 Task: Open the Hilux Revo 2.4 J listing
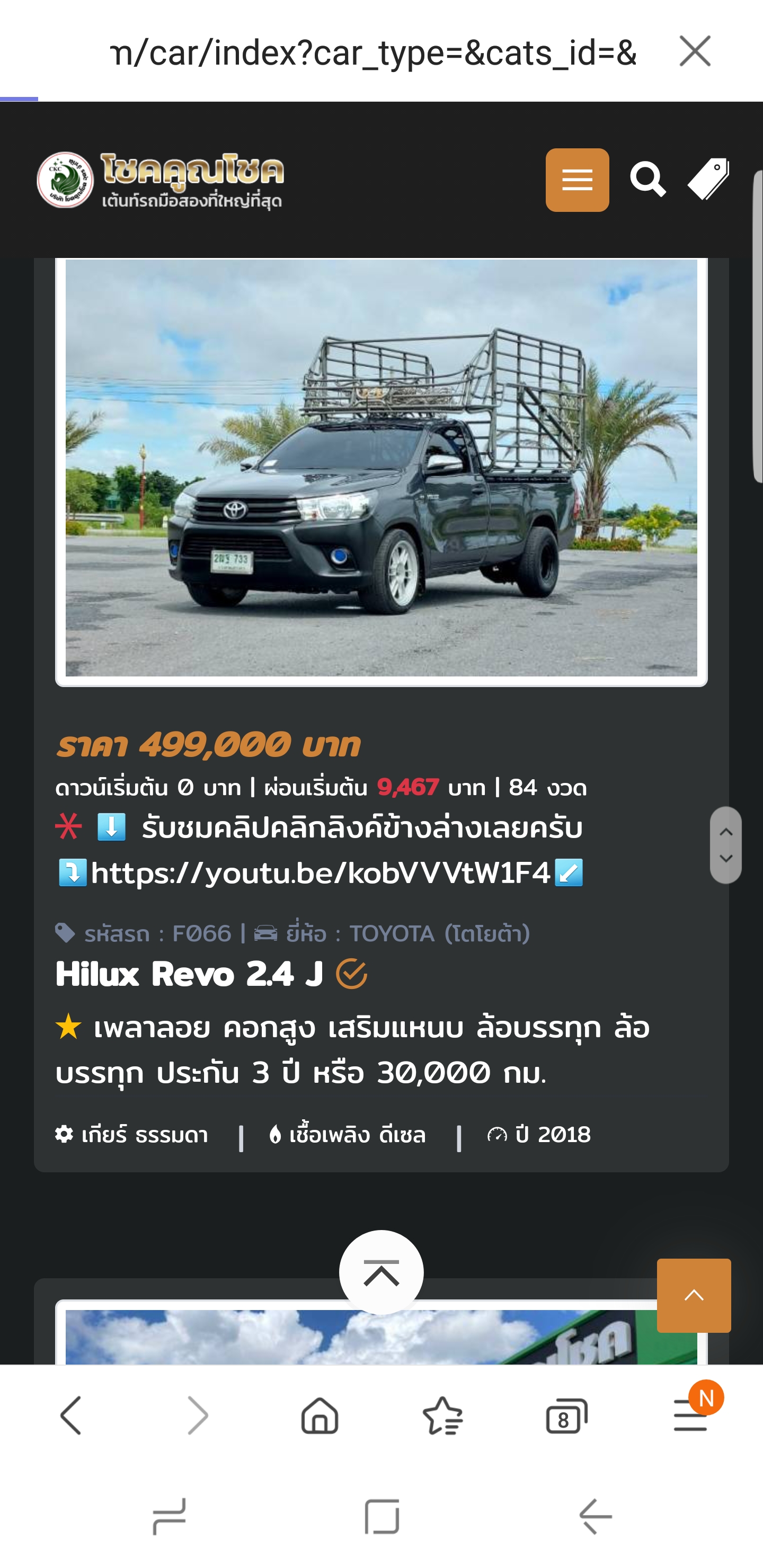point(189,975)
